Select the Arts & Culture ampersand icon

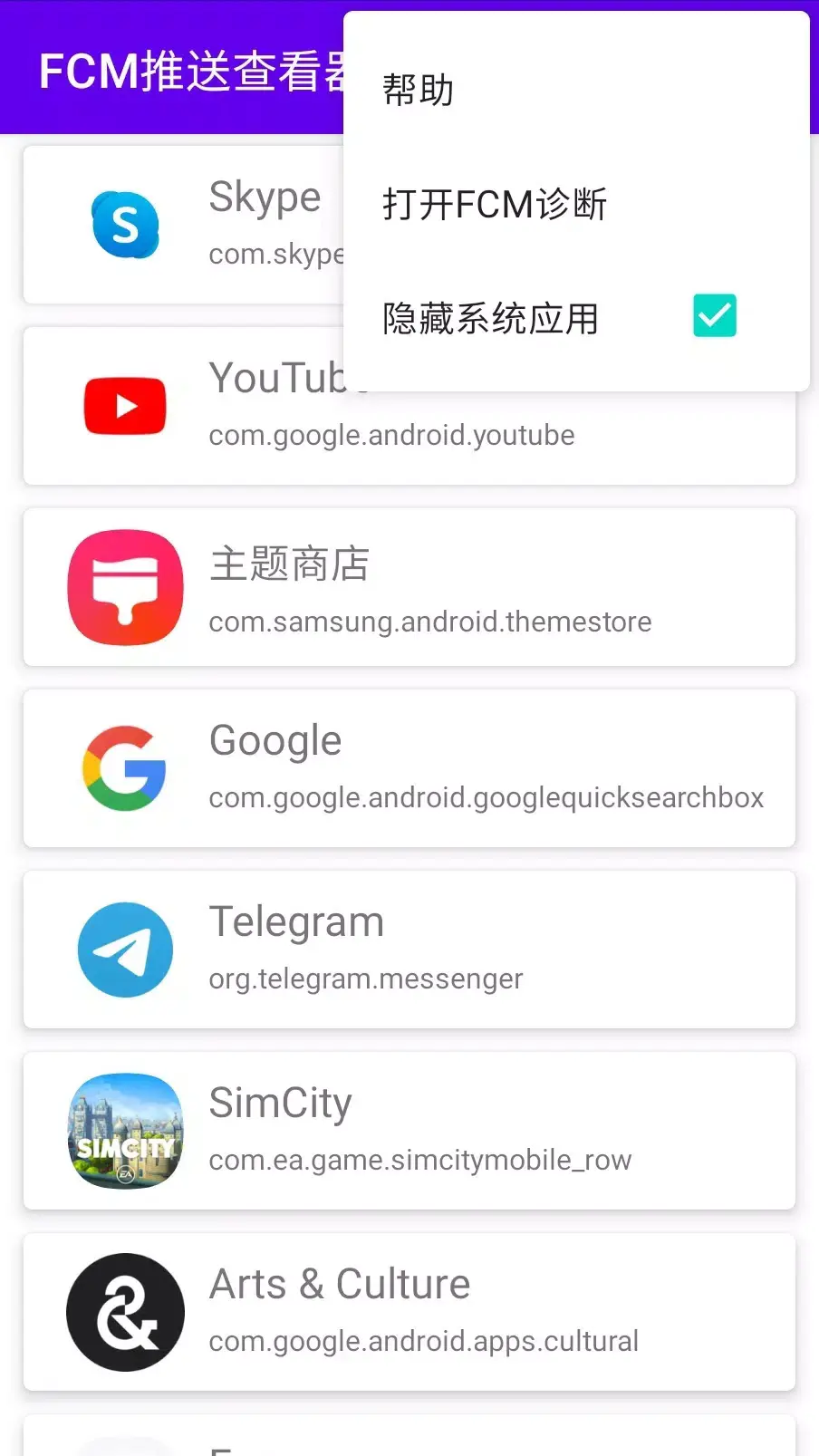(125, 1312)
